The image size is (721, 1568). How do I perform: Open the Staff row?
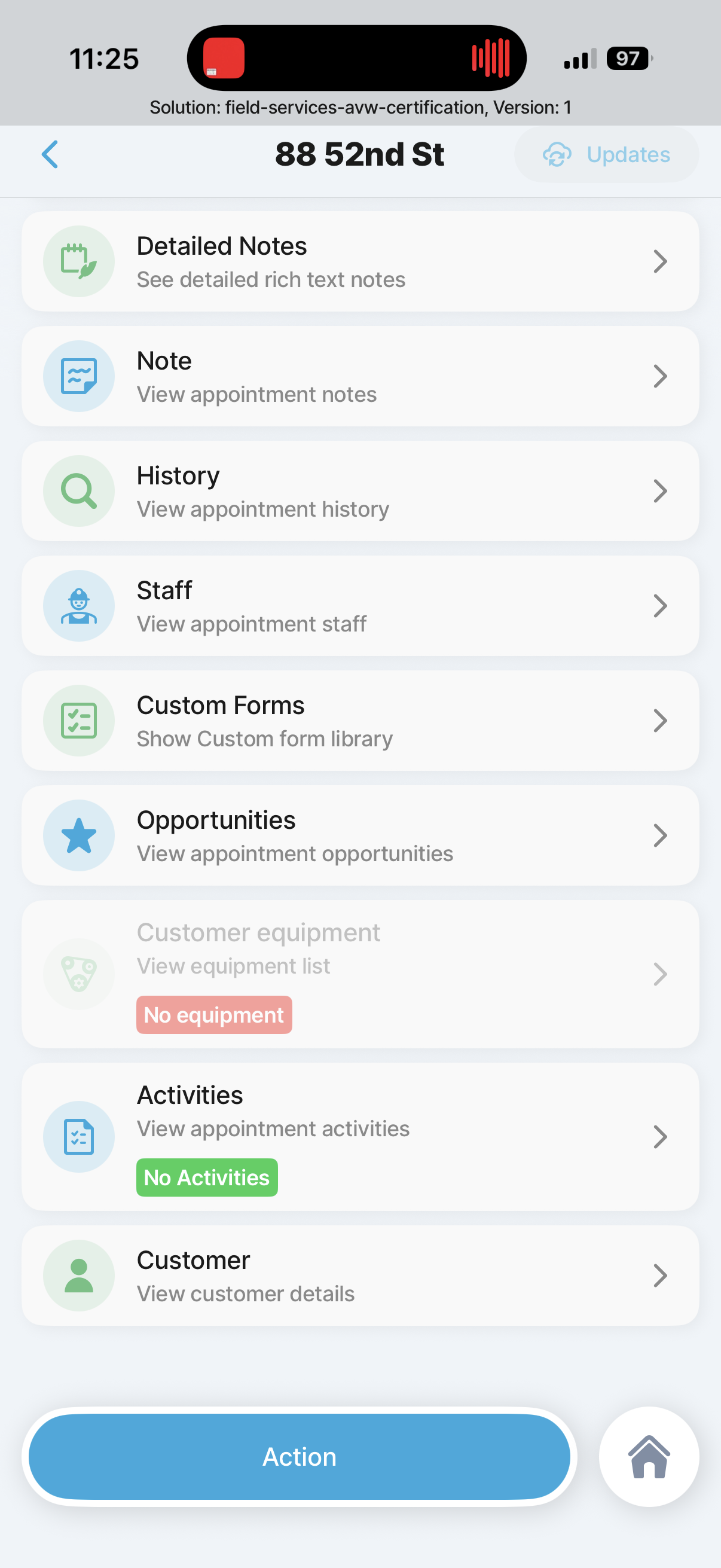coord(359,606)
